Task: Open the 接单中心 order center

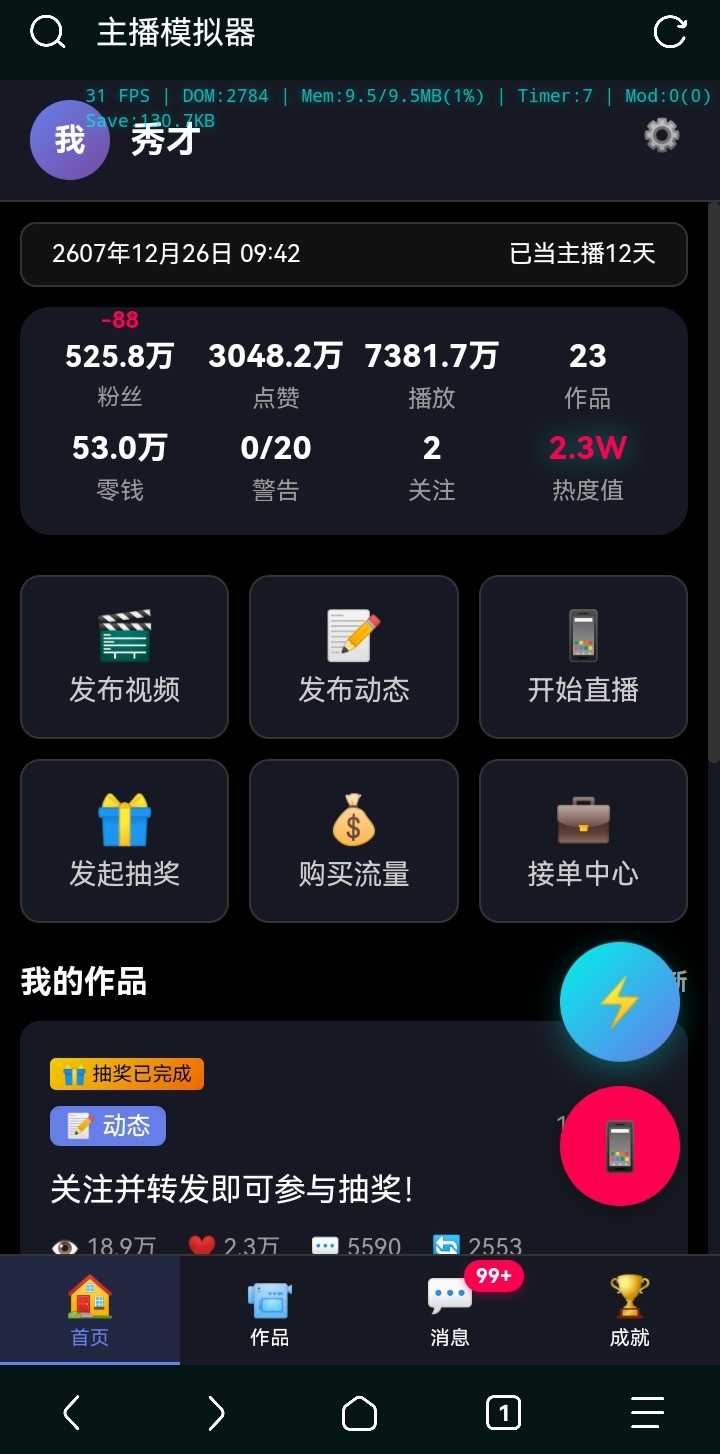Action: [x=583, y=841]
